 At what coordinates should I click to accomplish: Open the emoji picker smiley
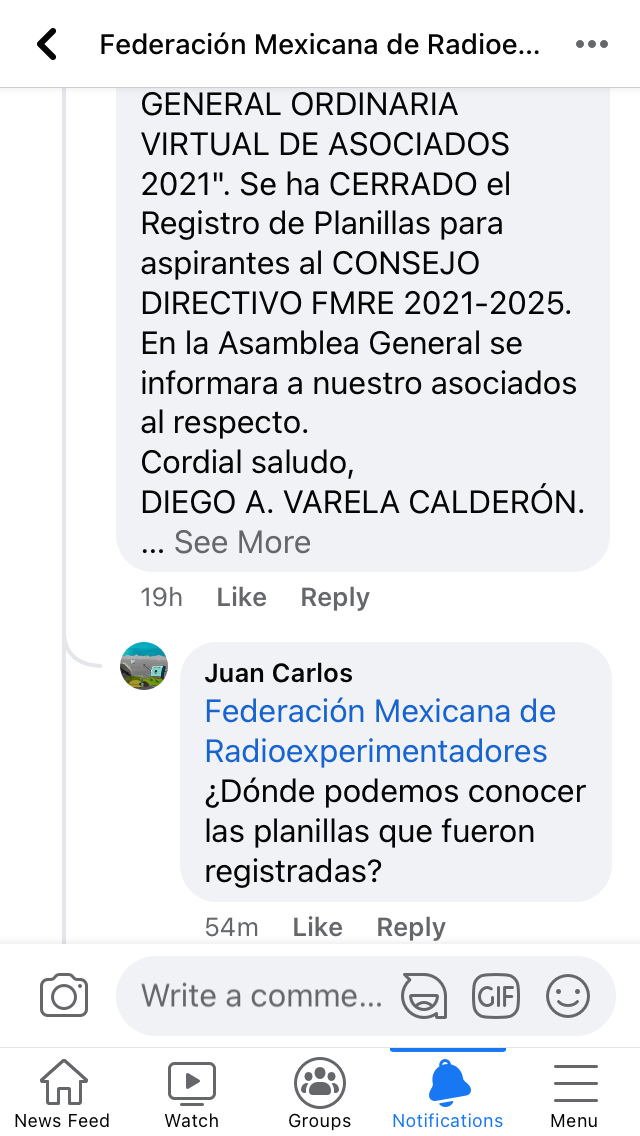[568, 996]
